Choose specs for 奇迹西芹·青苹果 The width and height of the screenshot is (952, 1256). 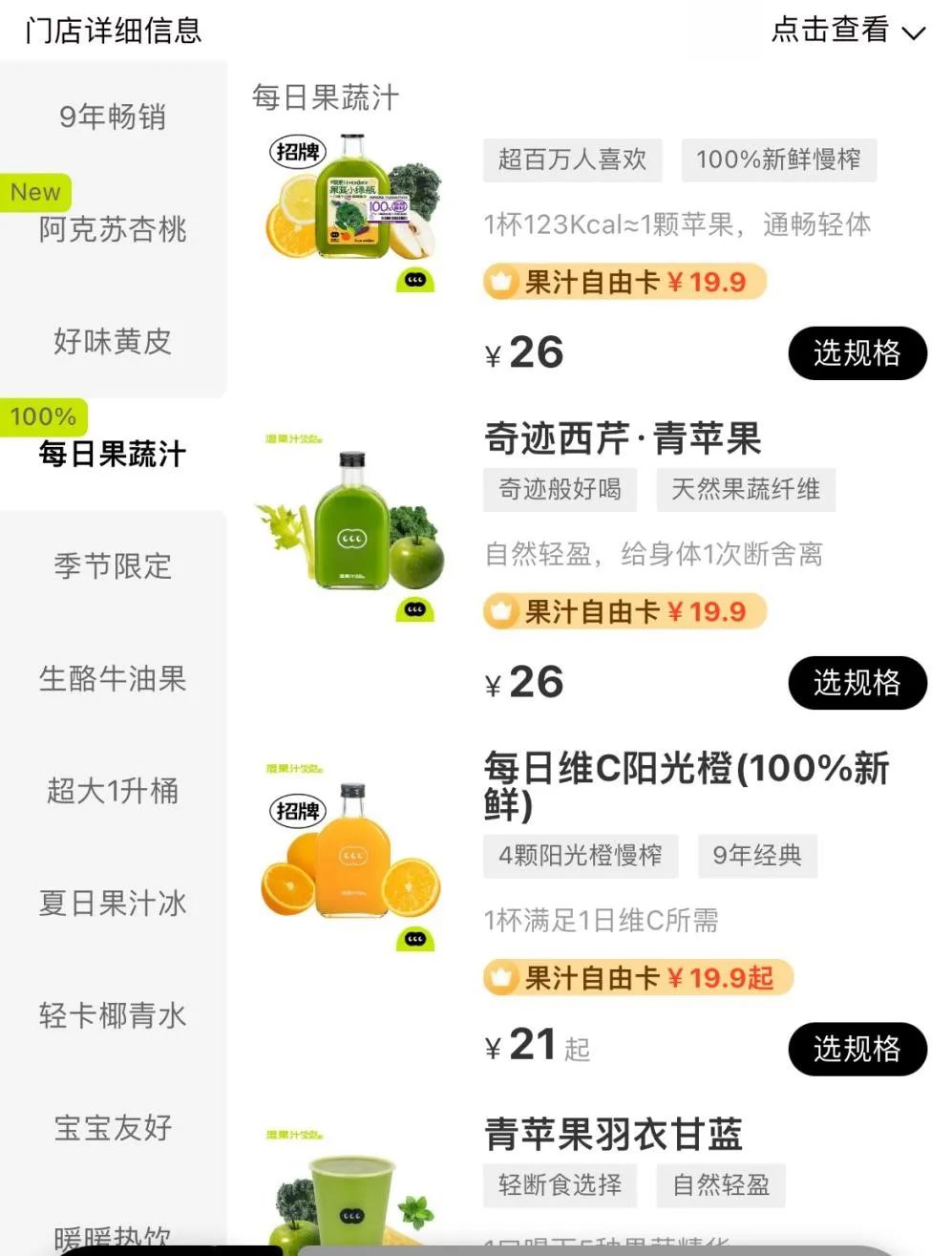[857, 683]
